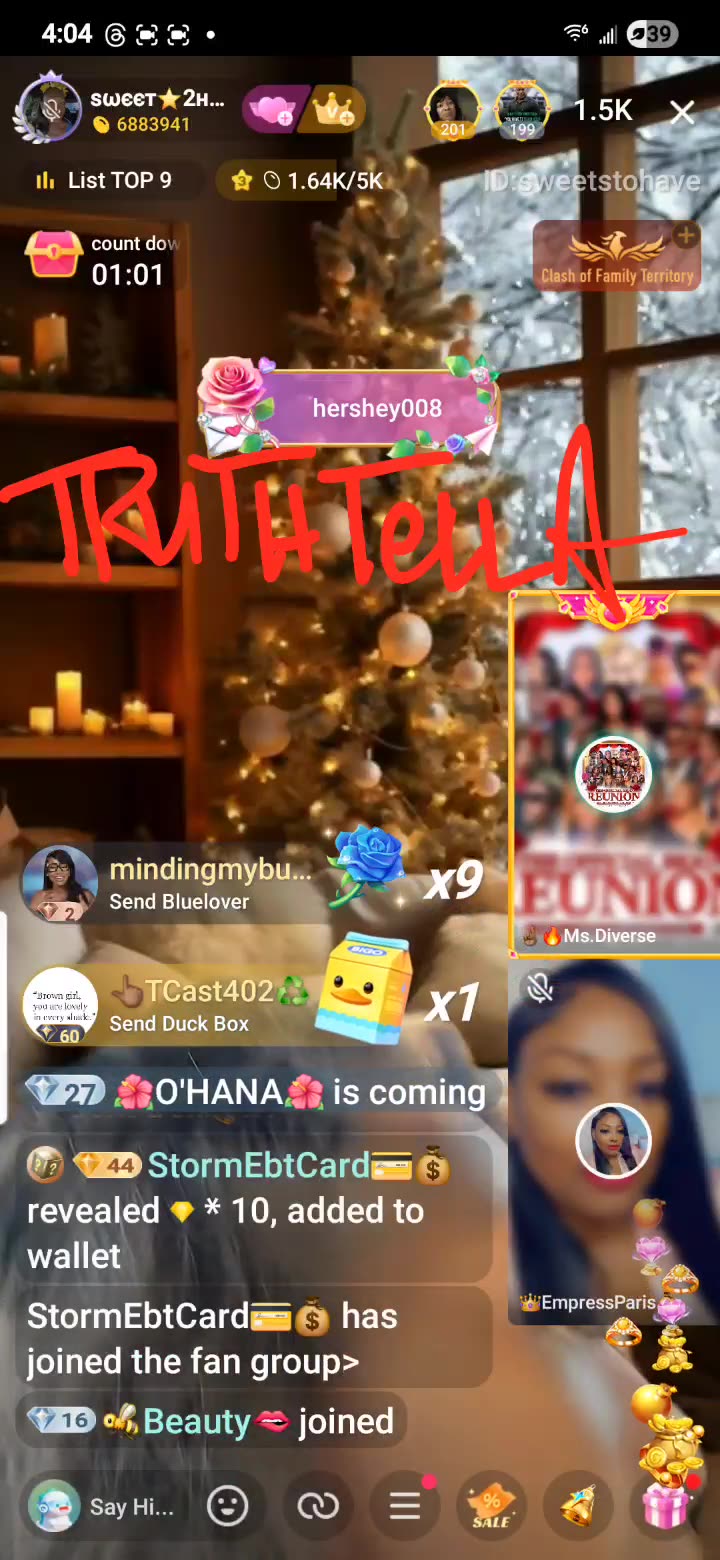Open the List TOP 9 ranking

click(x=104, y=181)
